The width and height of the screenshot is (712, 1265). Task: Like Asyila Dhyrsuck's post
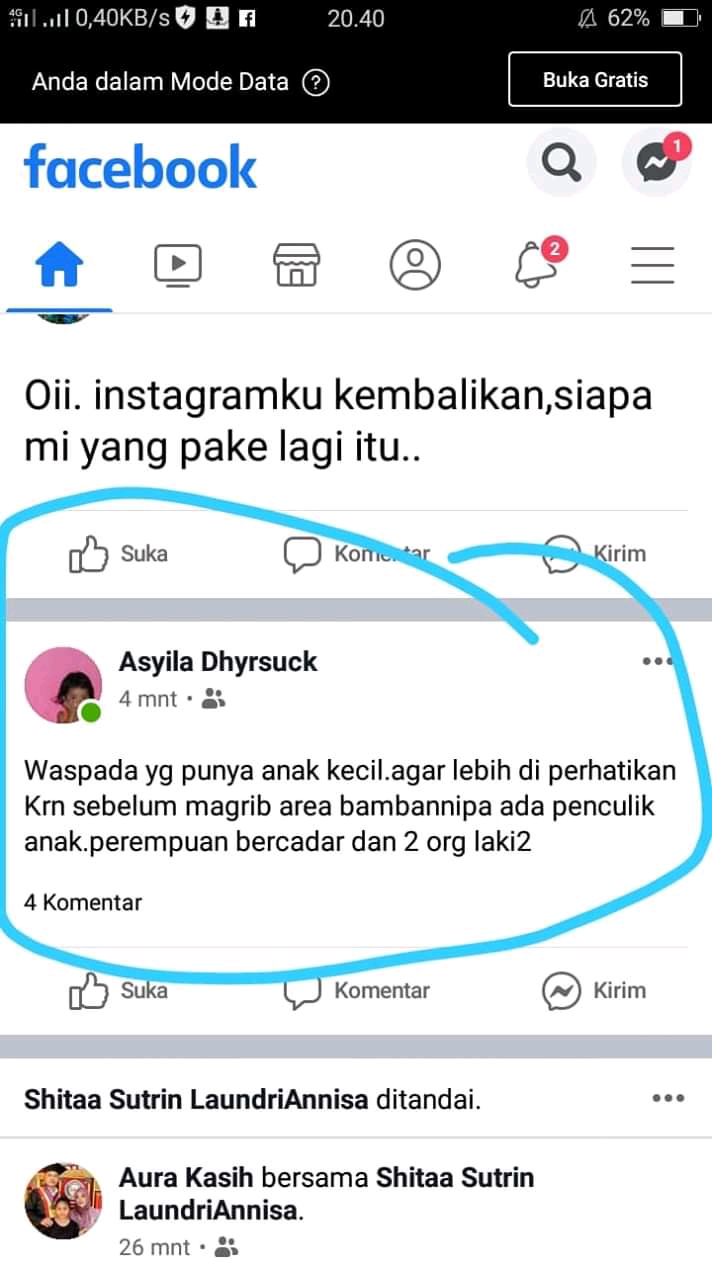click(x=118, y=990)
